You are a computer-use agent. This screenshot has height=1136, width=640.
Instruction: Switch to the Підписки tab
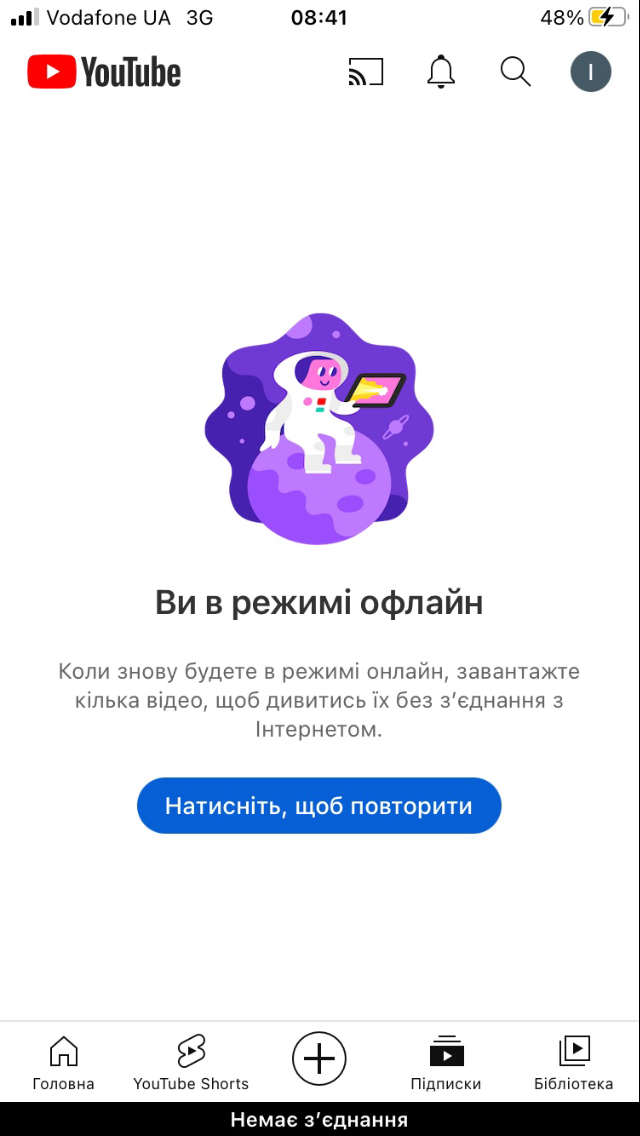coord(446,1062)
